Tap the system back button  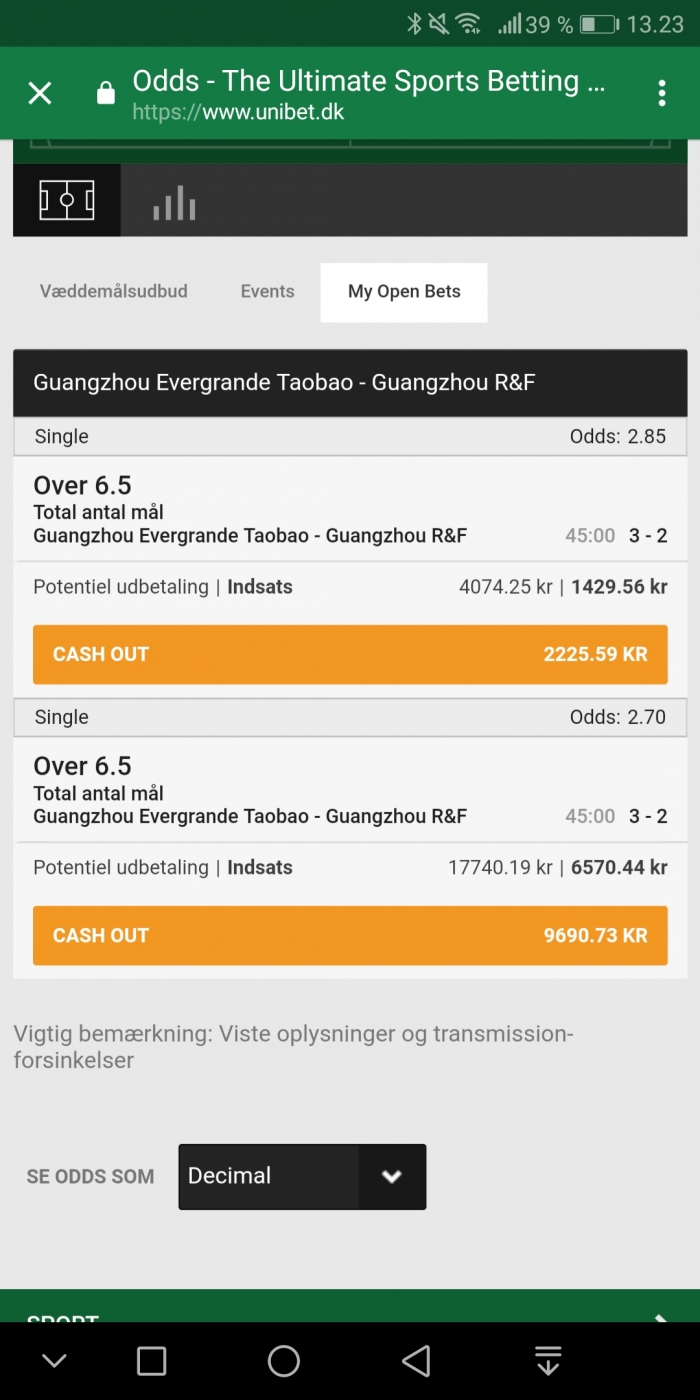click(416, 1361)
